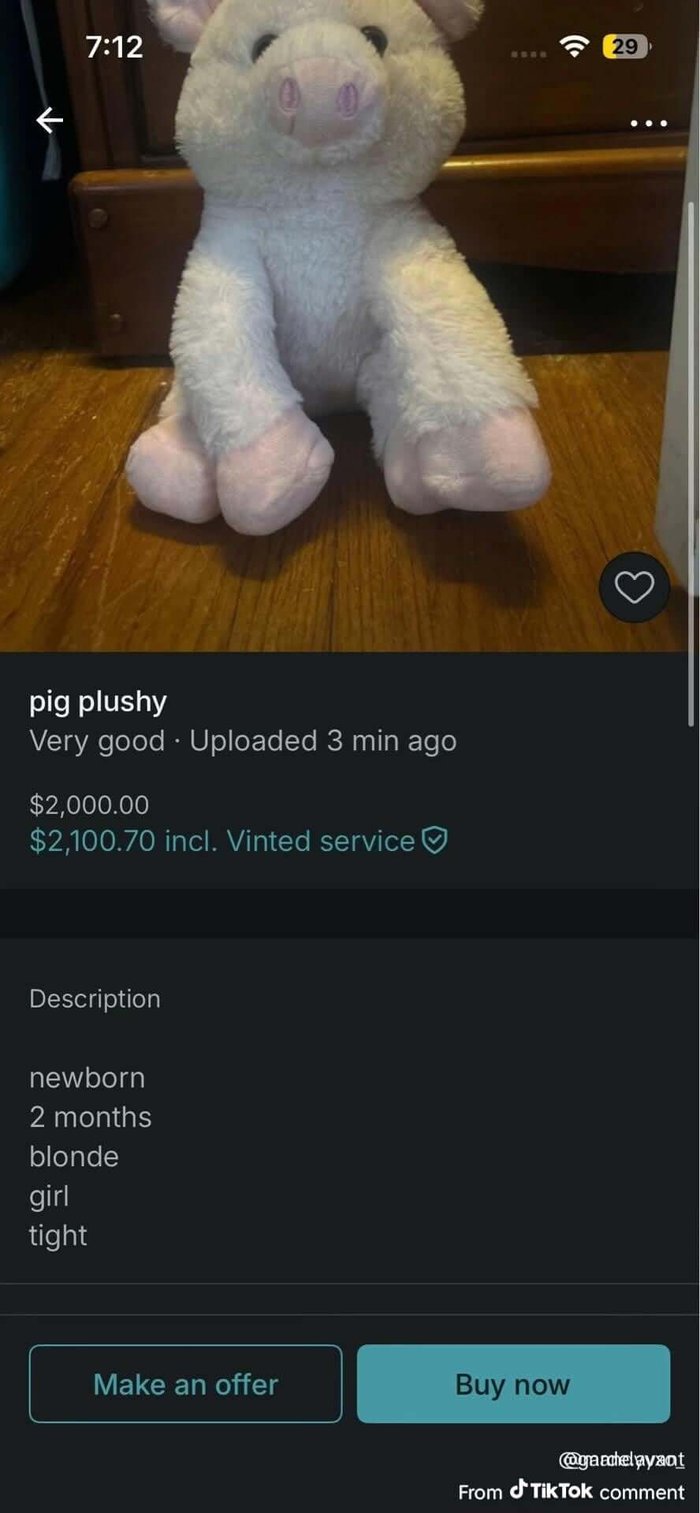View Vinted service fee details

coord(239,841)
